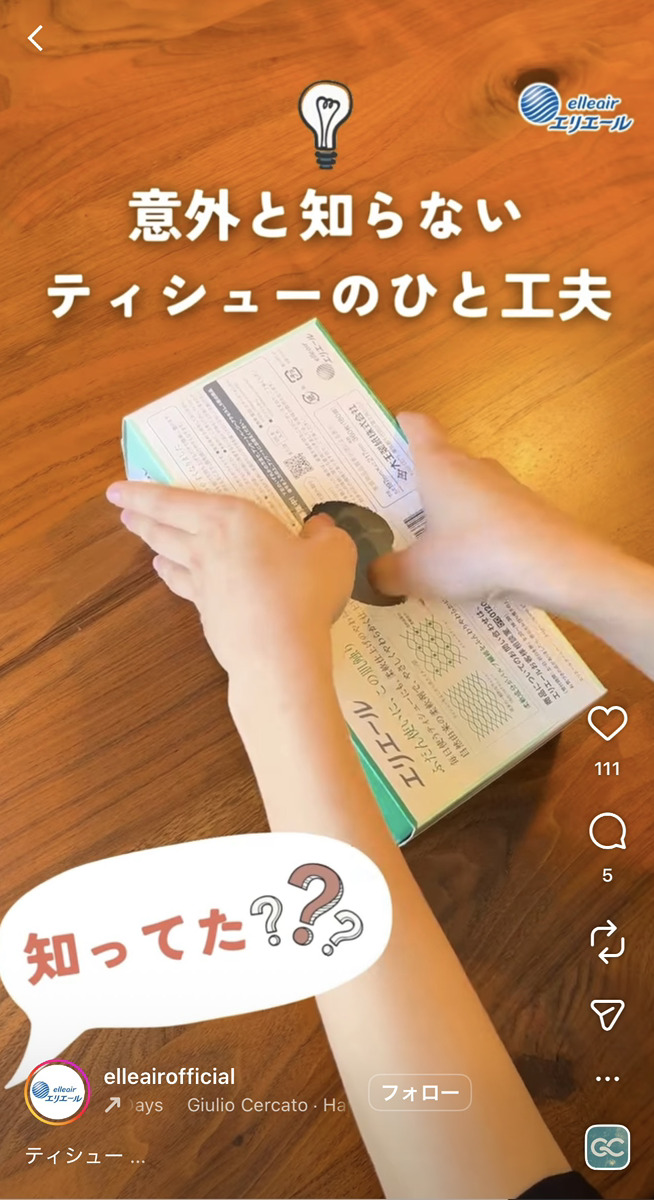Open the audio track thumbnail
654x1200 pixels.
coord(608,1147)
